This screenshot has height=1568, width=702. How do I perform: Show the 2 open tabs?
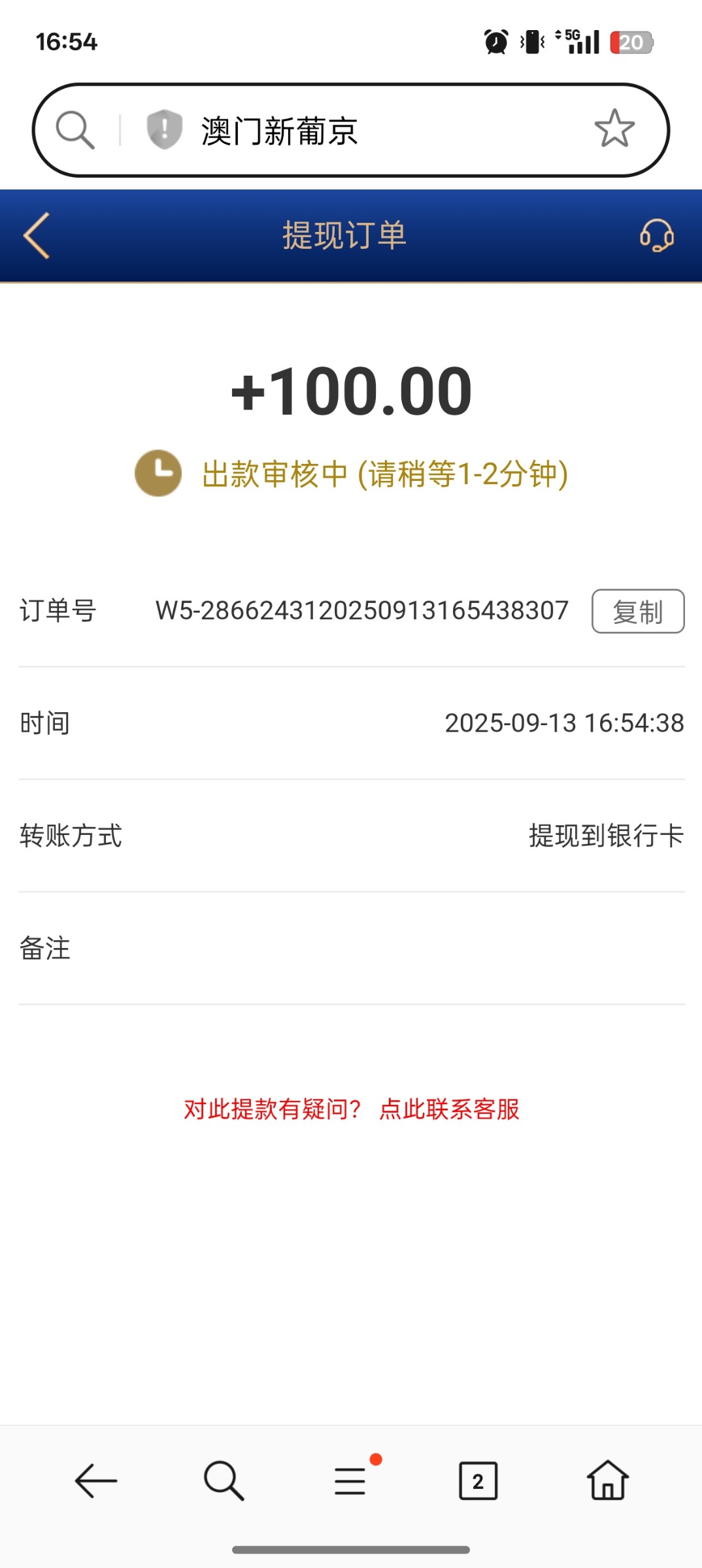pos(478,1480)
